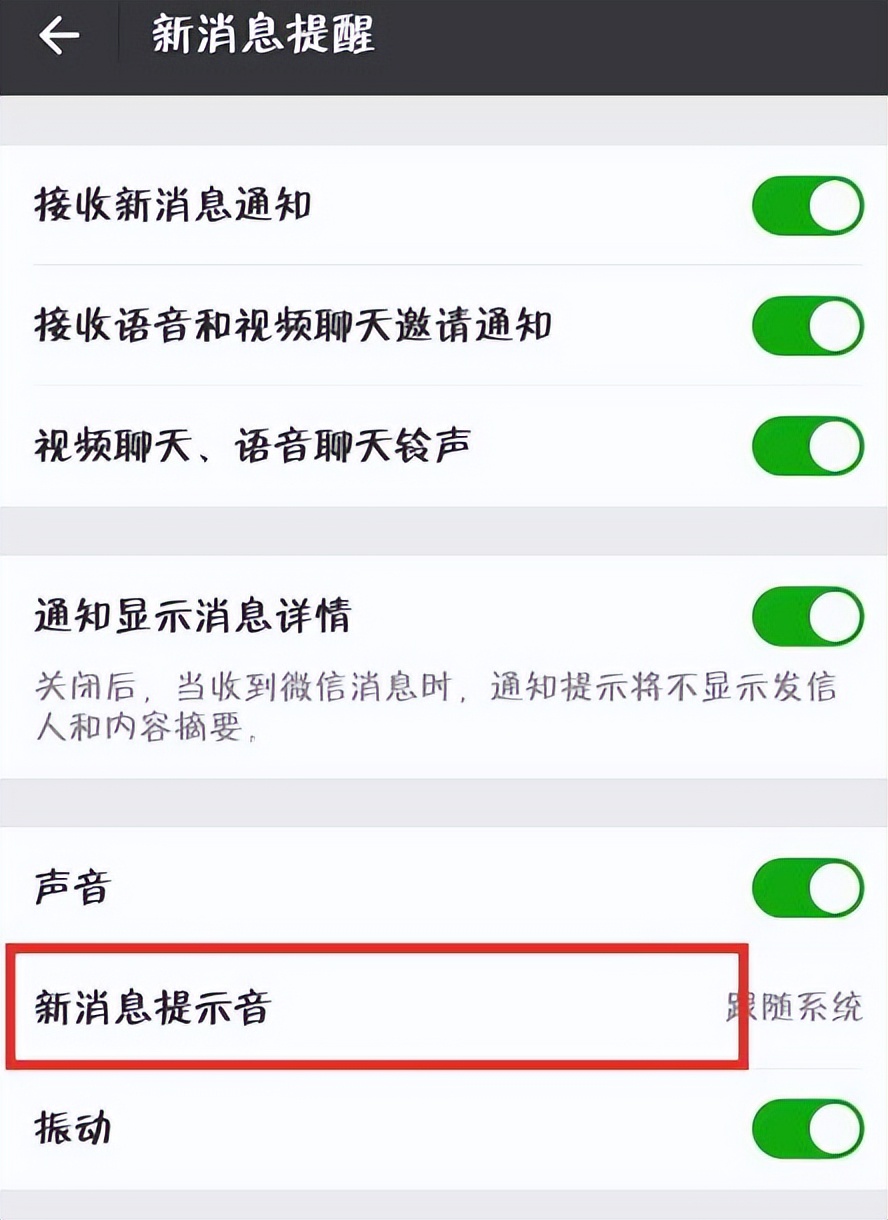Disable 通知显示消息详情
The width and height of the screenshot is (888, 1220).
coord(805,617)
